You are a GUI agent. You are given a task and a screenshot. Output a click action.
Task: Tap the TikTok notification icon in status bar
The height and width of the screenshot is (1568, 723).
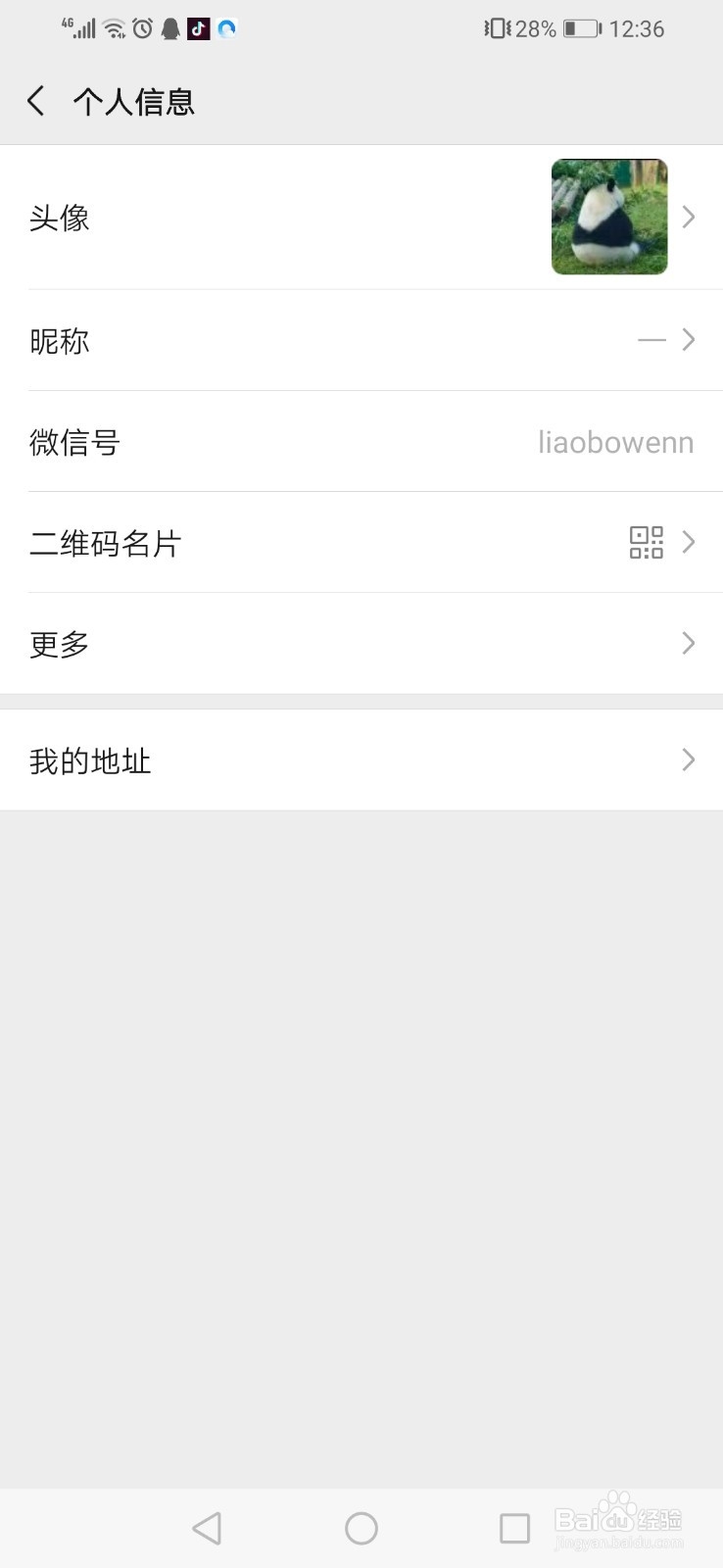click(x=199, y=28)
